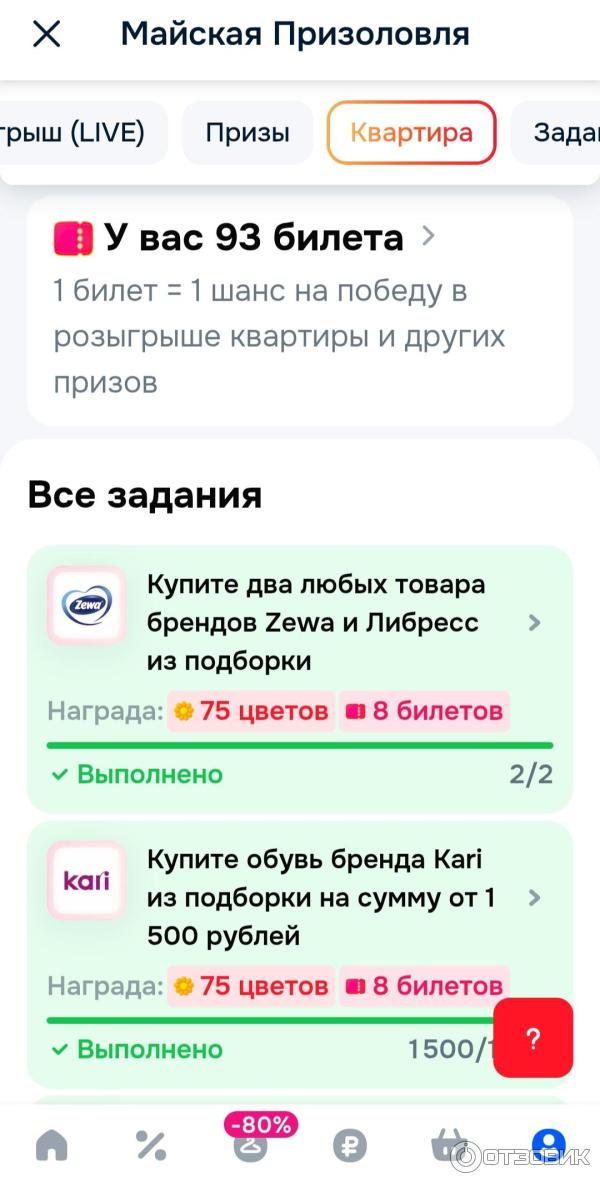Switch to the Призы tab
The image size is (600, 1183).
[x=248, y=132]
